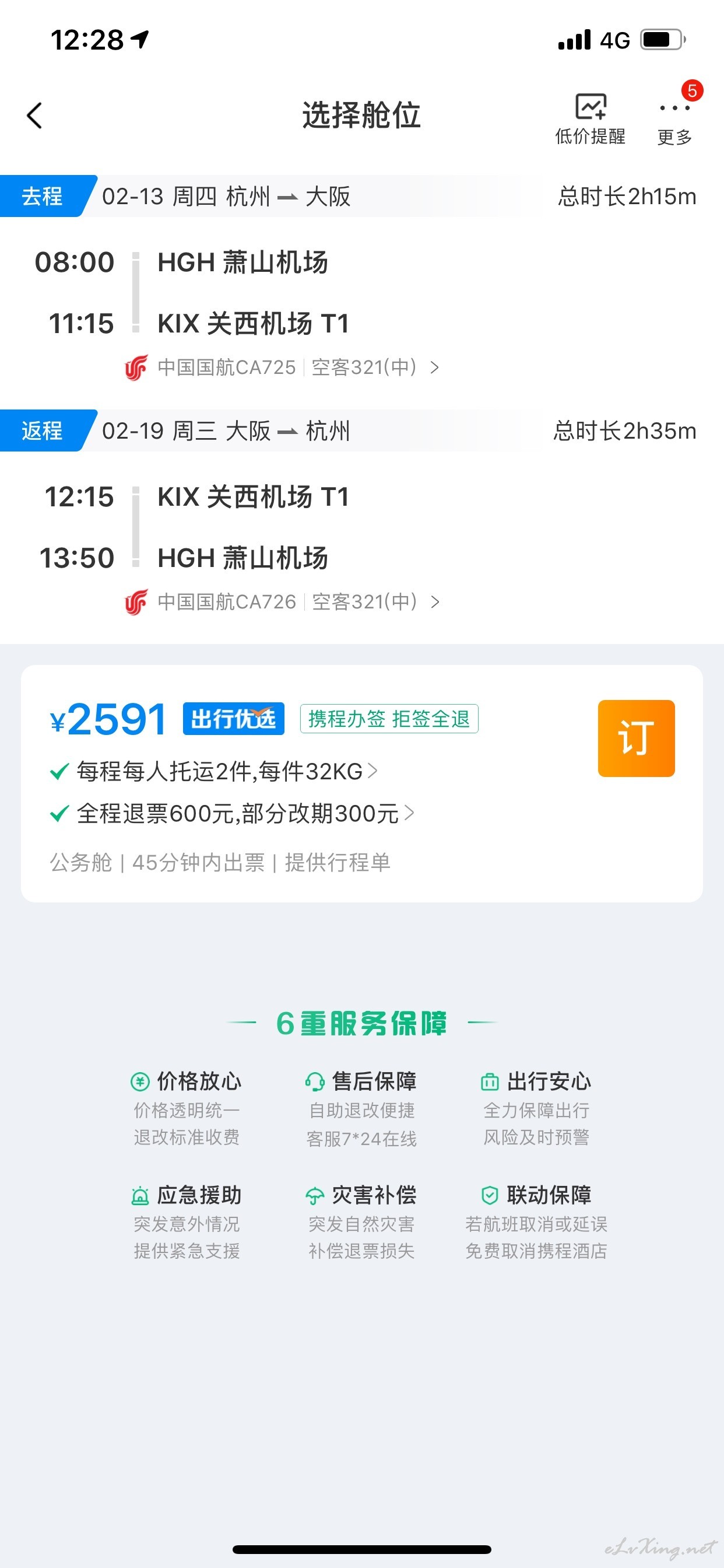Go back using the top-left arrow
This screenshot has width=724, height=1568.
pyautogui.click(x=34, y=115)
